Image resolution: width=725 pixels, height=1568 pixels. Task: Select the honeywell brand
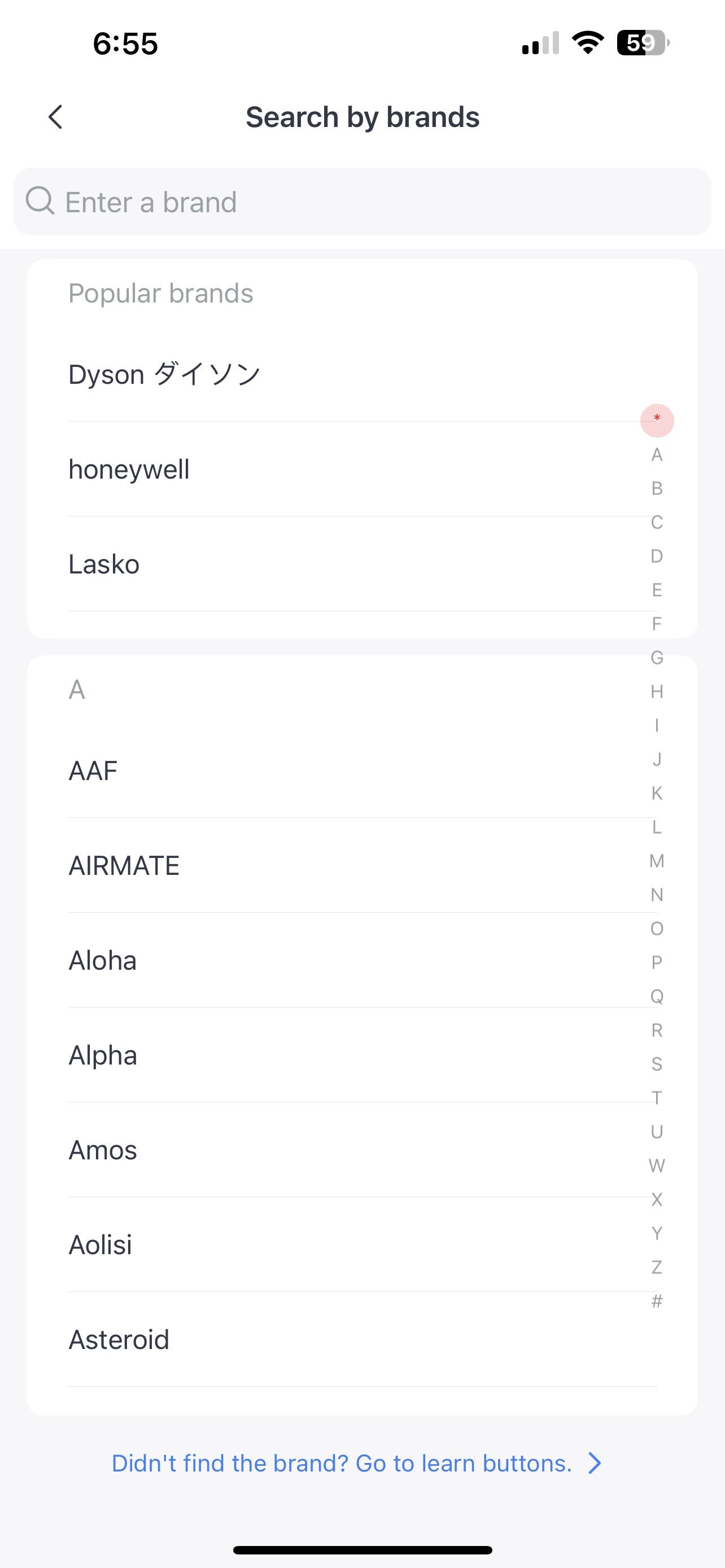click(129, 468)
